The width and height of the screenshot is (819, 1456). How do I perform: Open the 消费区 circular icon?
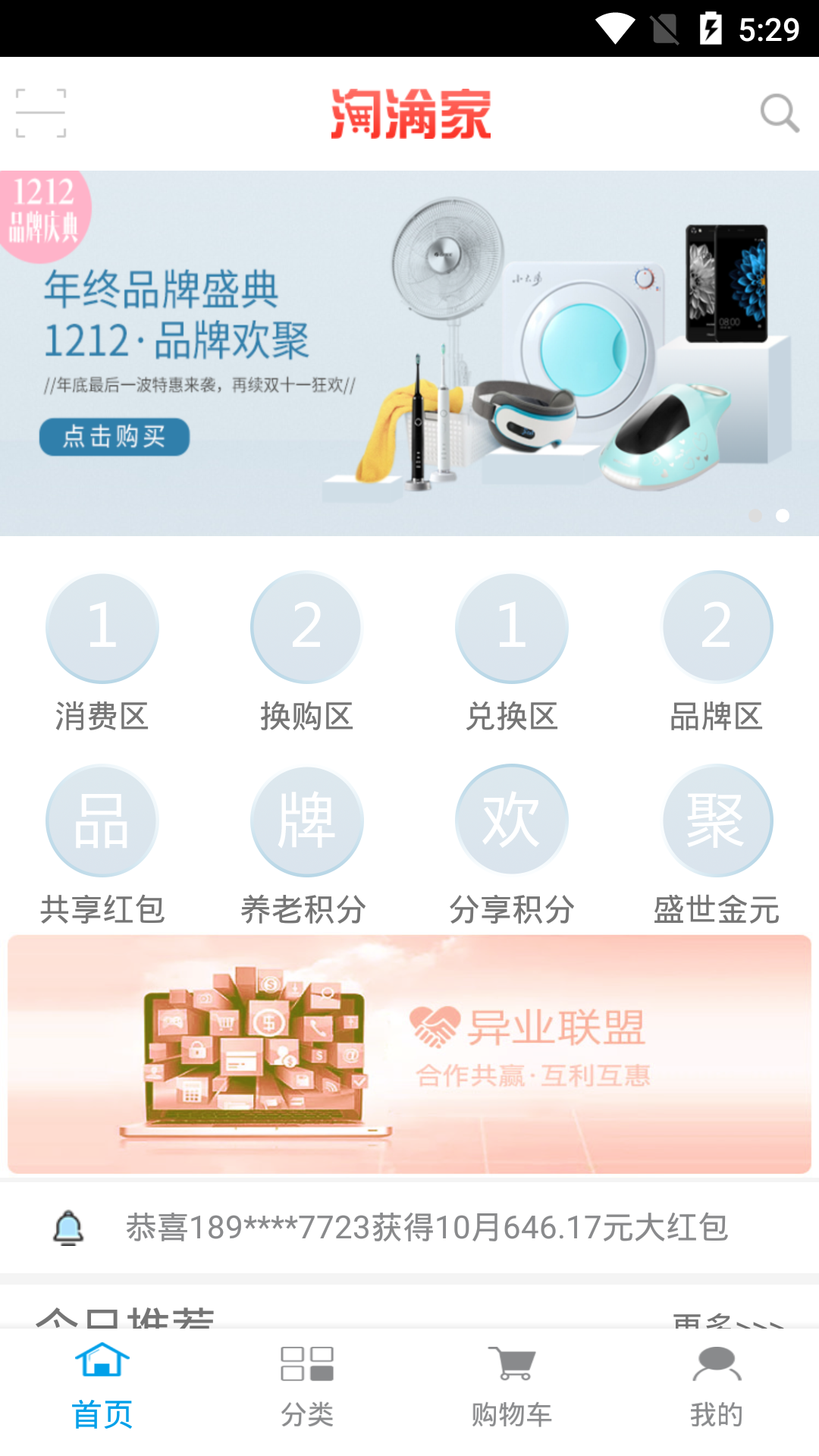pyautogui.click(x=102, y=627)
